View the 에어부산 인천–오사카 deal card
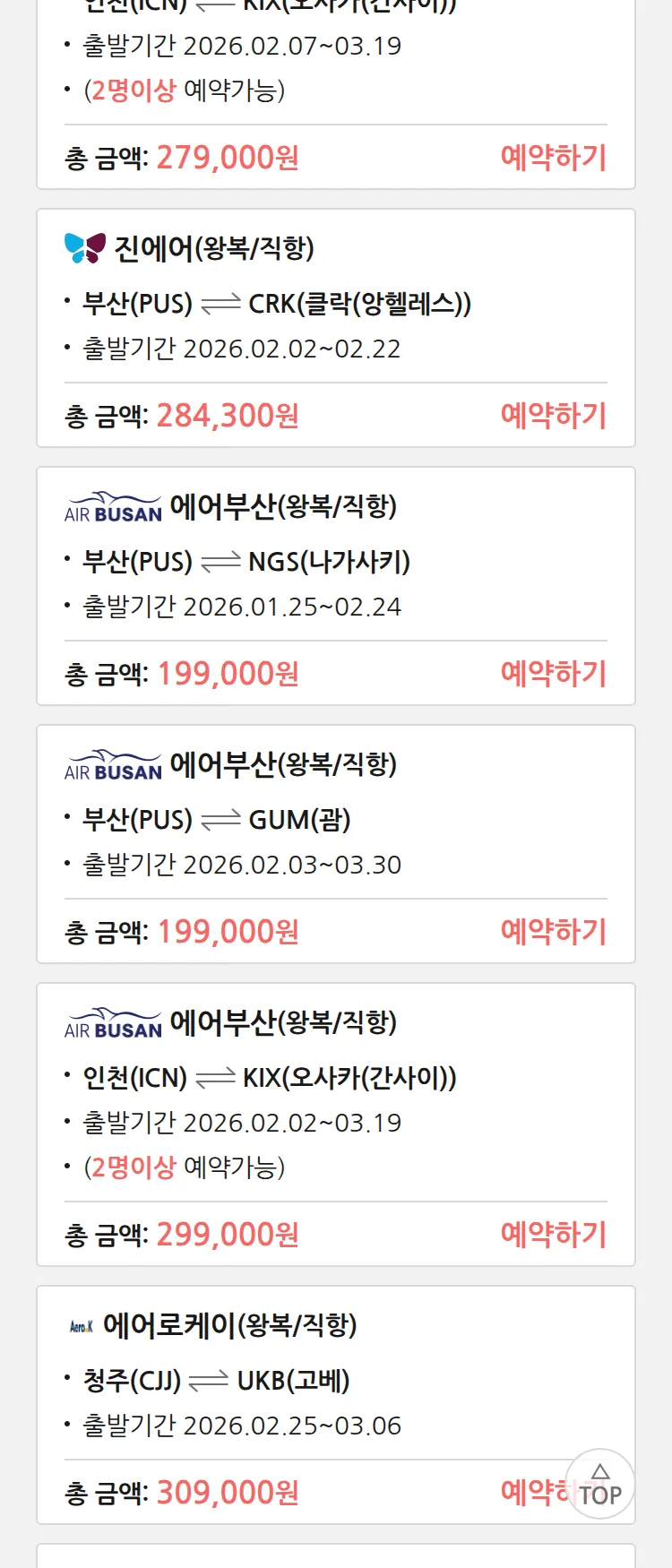Screen dimensions: 672x1568 (x=269, y=1078)
